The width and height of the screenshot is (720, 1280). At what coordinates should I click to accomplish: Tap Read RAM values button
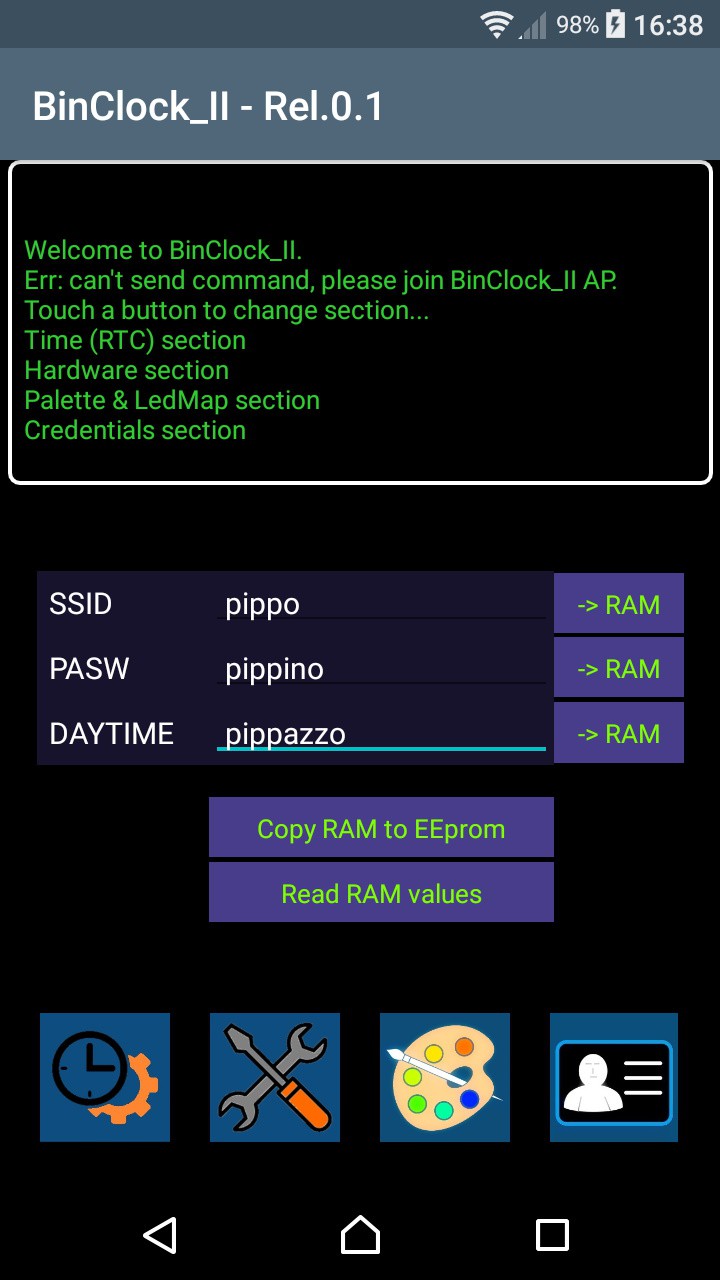click(x=381, y=893)
